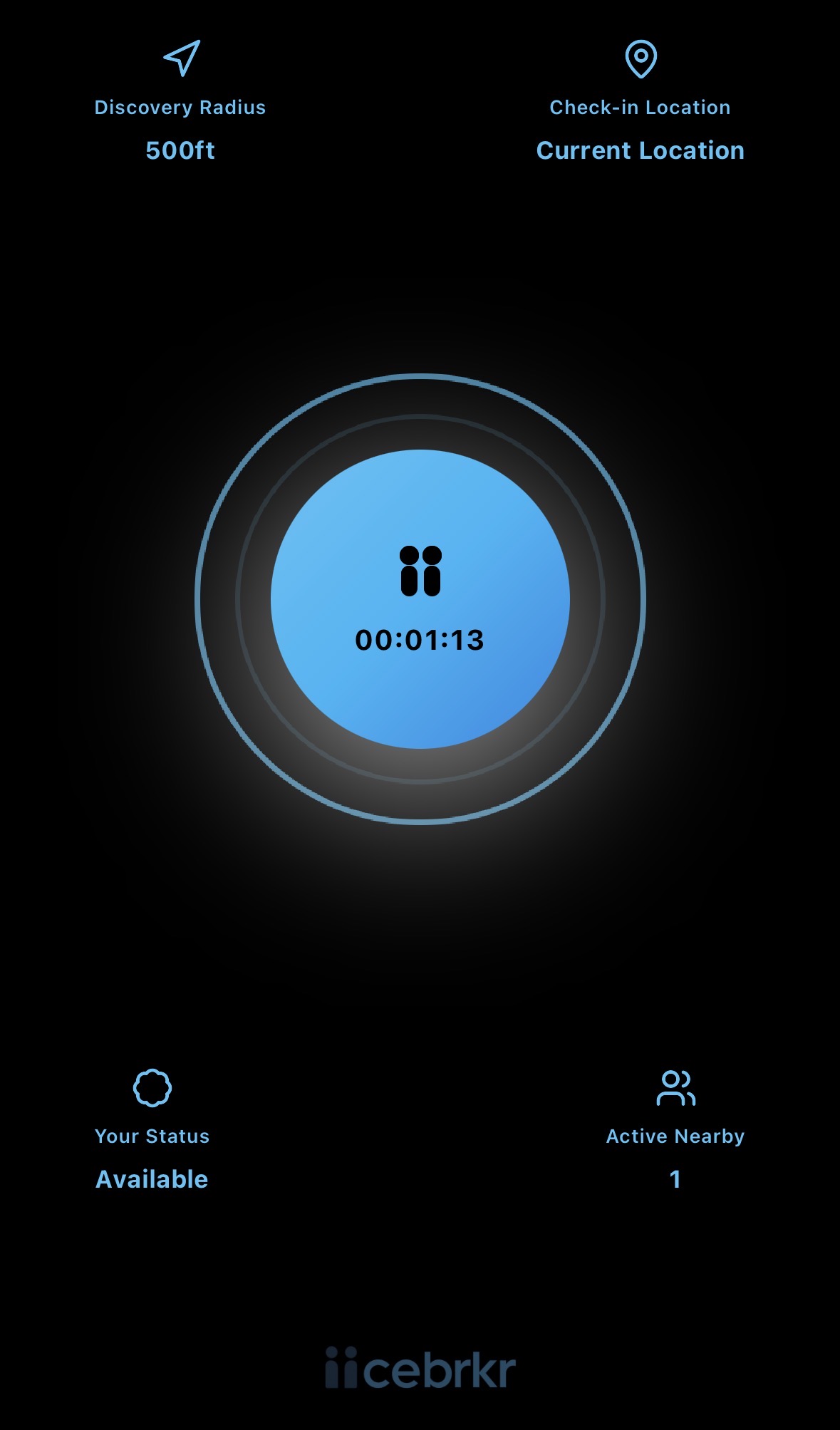This screenshot has height=1430, width=840.
Task: Click the 00:01:13 timer readout
Action: (420, 639)
